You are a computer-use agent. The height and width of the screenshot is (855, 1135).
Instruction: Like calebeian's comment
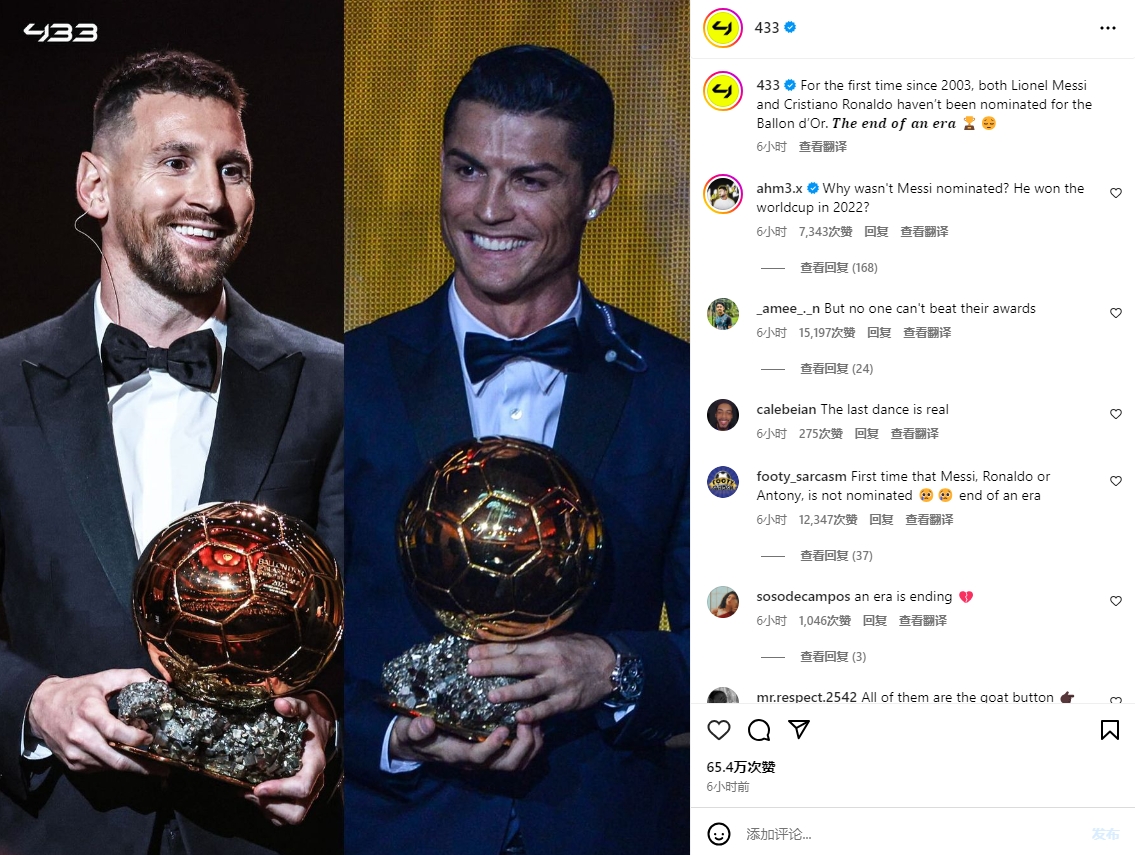pos(1116,414)
